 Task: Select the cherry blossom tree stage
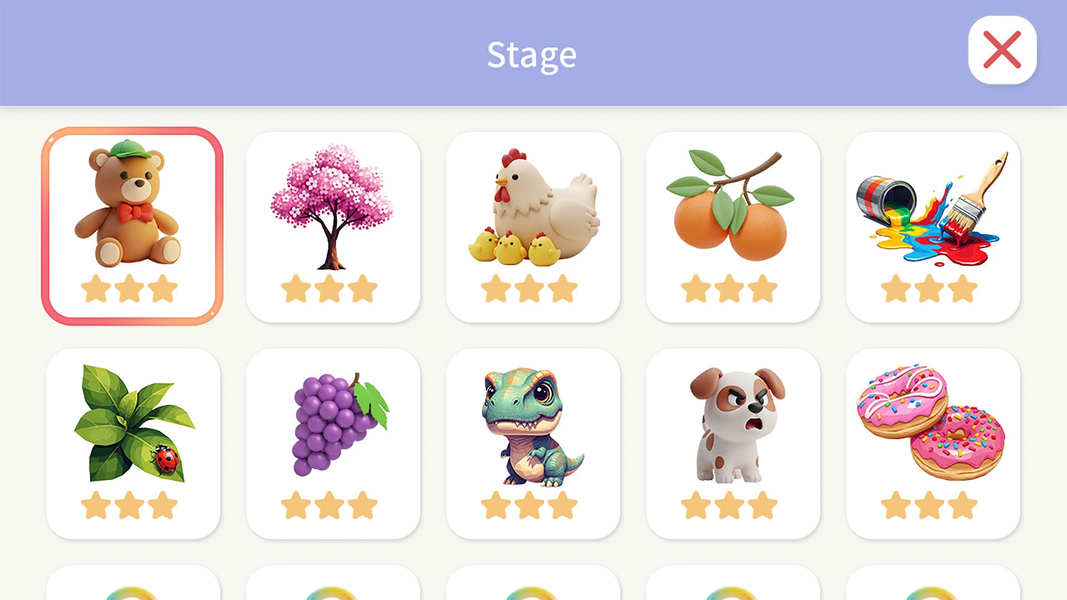pyautogui.click(x=332, y=226)
